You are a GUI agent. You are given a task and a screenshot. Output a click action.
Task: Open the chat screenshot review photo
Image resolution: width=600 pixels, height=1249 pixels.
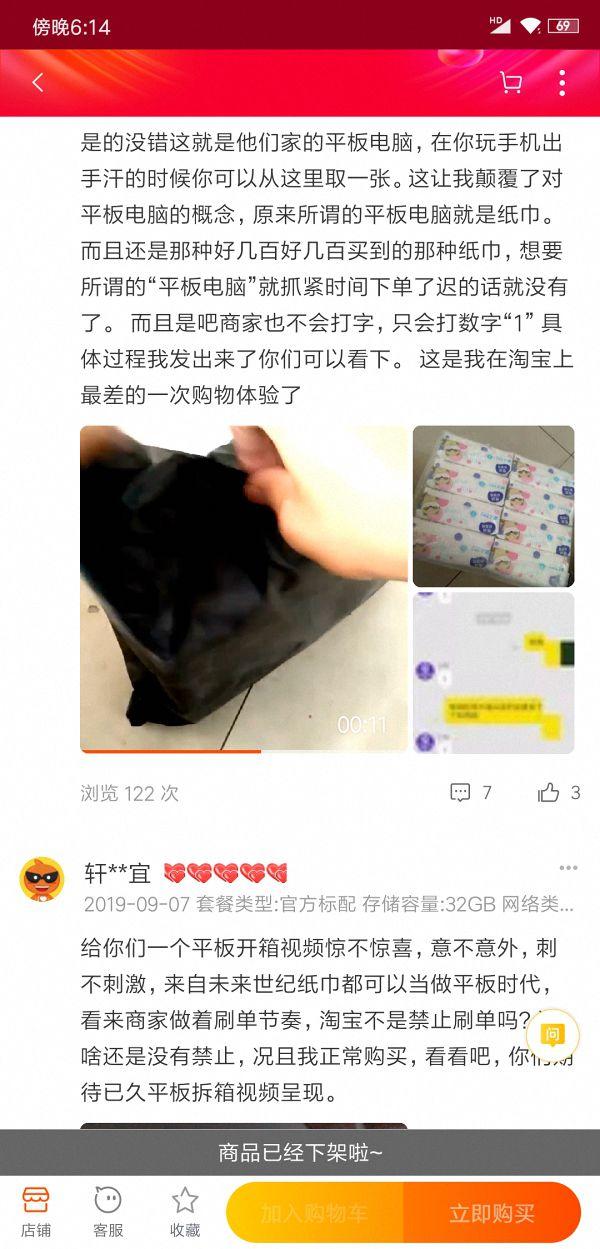pos(493,673)
